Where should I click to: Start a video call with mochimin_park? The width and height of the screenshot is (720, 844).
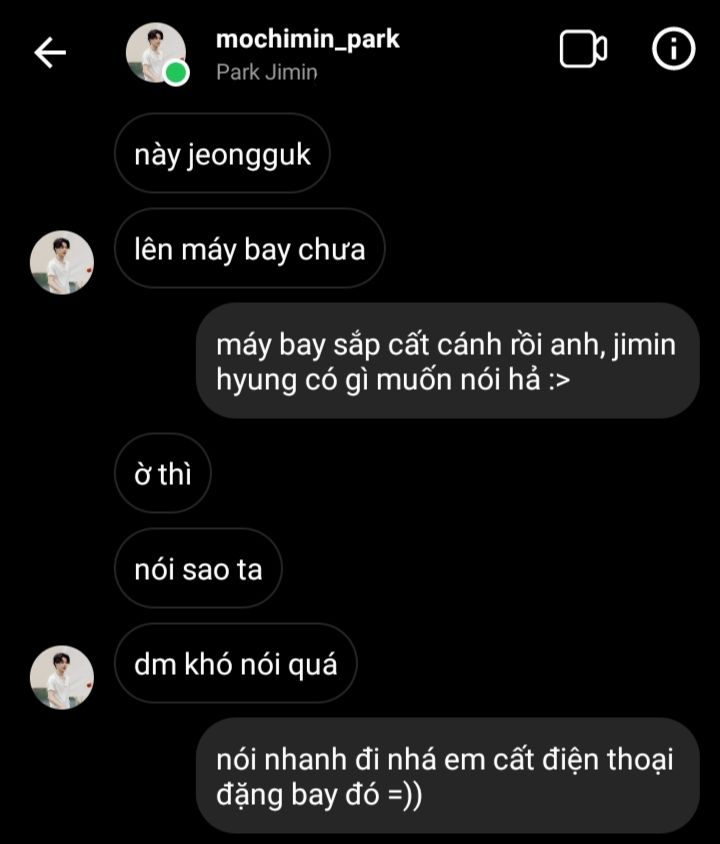[583, 50]
